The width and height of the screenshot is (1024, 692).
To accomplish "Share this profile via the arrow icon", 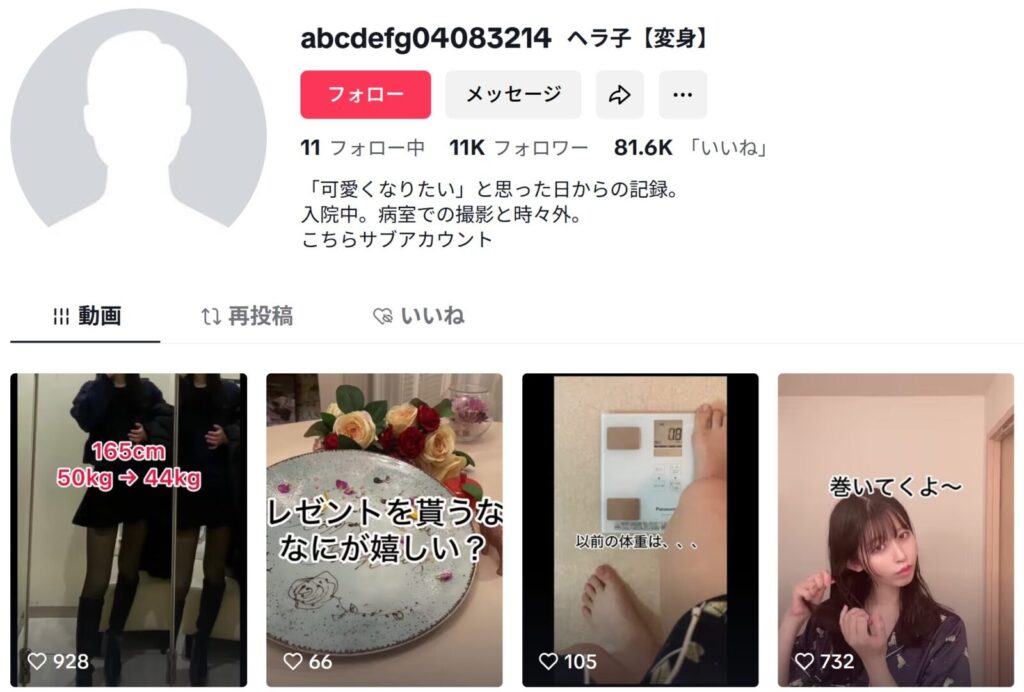I will pyautogui.click(x=620, y=95).
